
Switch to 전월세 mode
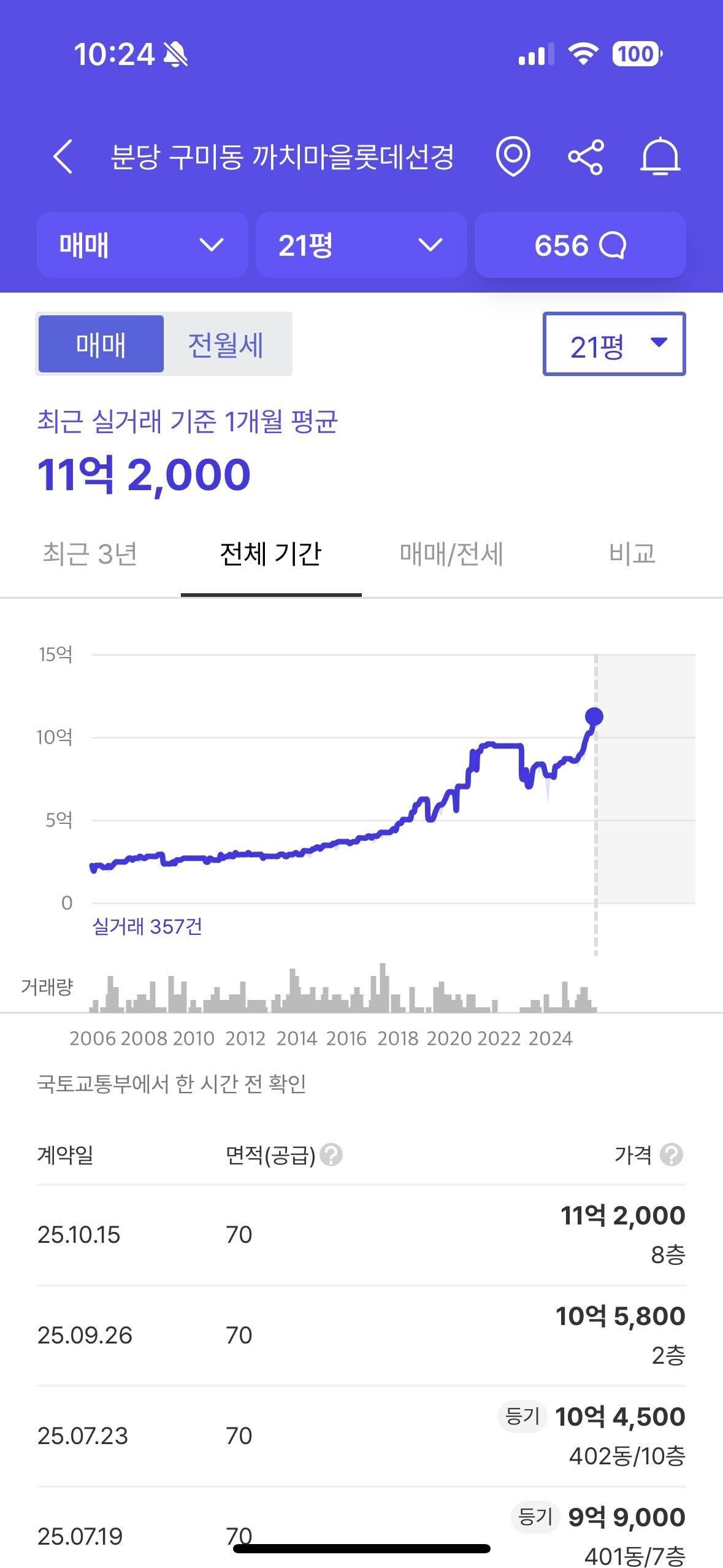(225, 345)
